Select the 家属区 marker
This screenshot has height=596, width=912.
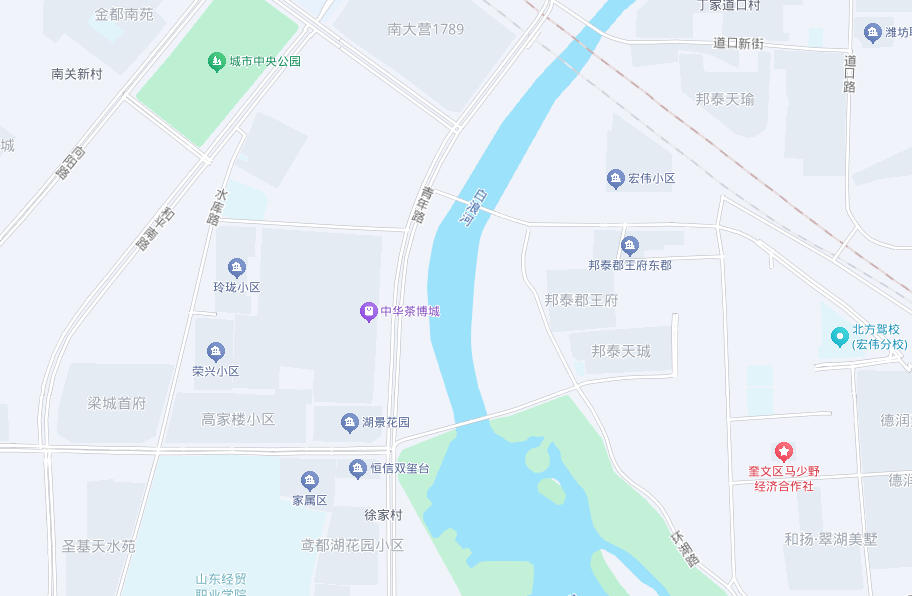click(x=309, y=480)
